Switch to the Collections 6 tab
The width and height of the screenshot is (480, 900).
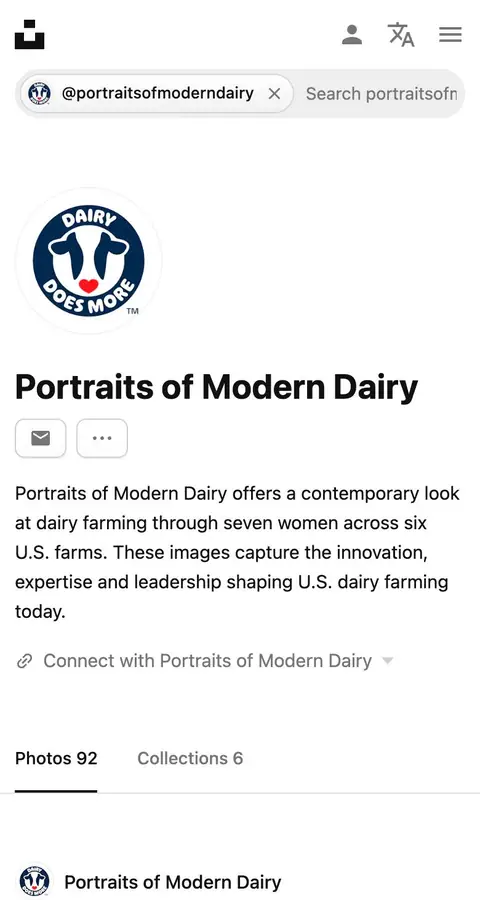click(x=190, y=758)
